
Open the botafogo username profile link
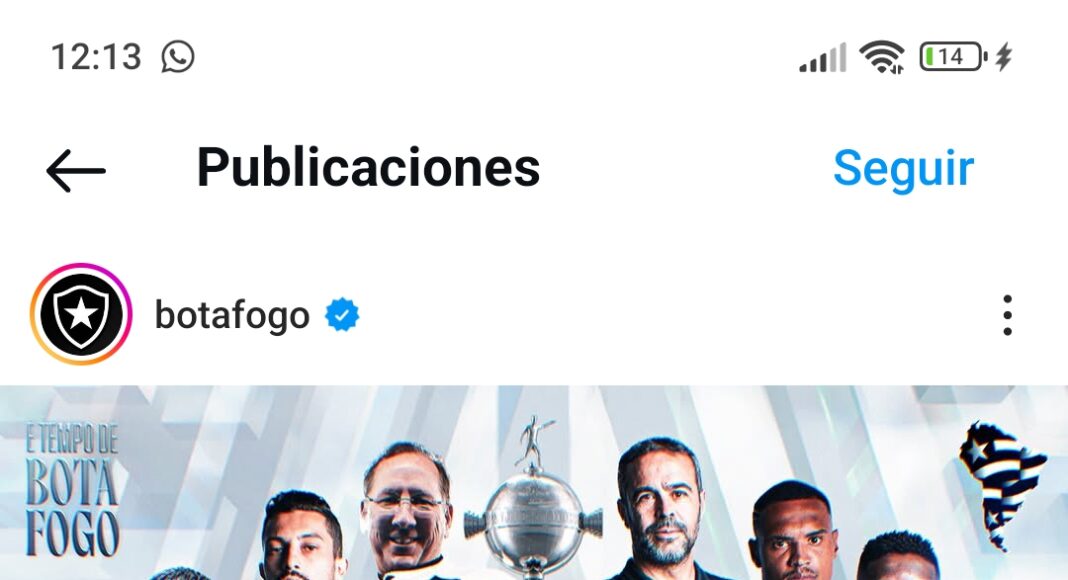pos(232,316)
